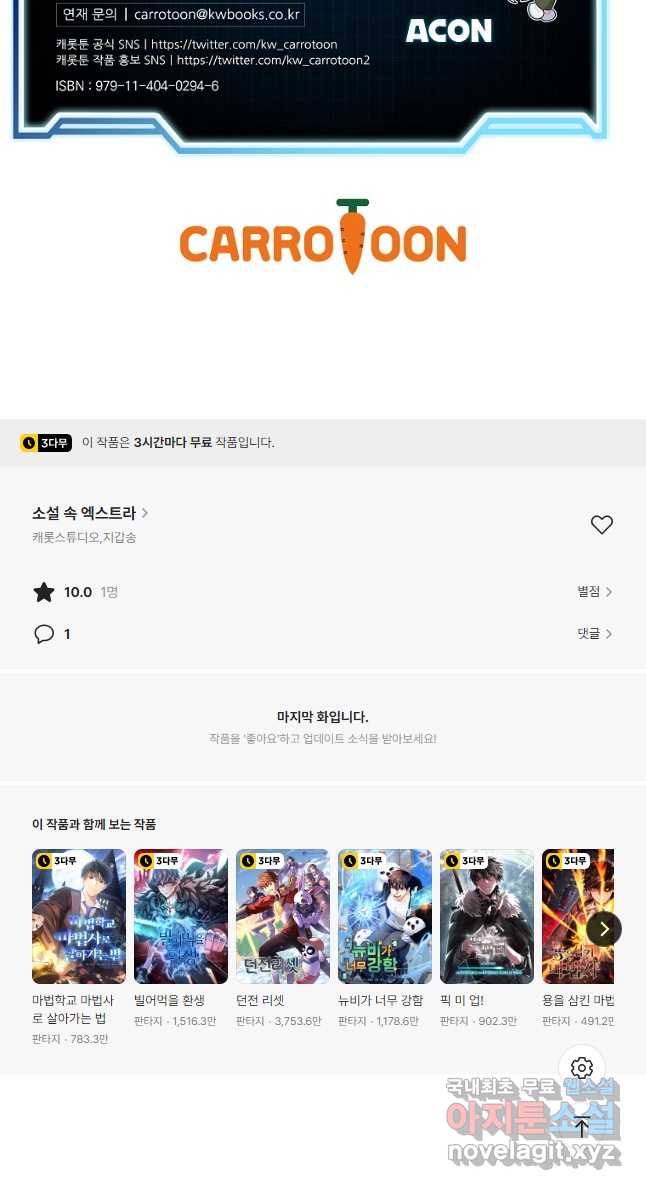Open the 용을 삼킨 마법사 webtoon
The height and width of the screenshot is (1190, 646).
pos(576,917)
